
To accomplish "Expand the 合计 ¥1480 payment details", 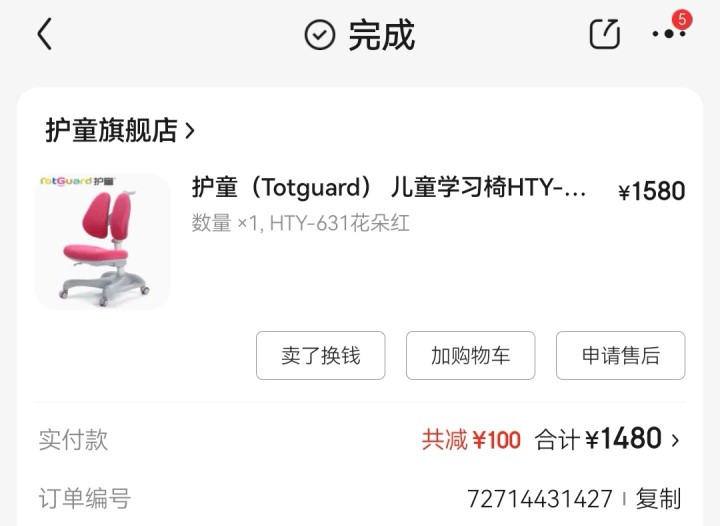I will pos(610,439).
